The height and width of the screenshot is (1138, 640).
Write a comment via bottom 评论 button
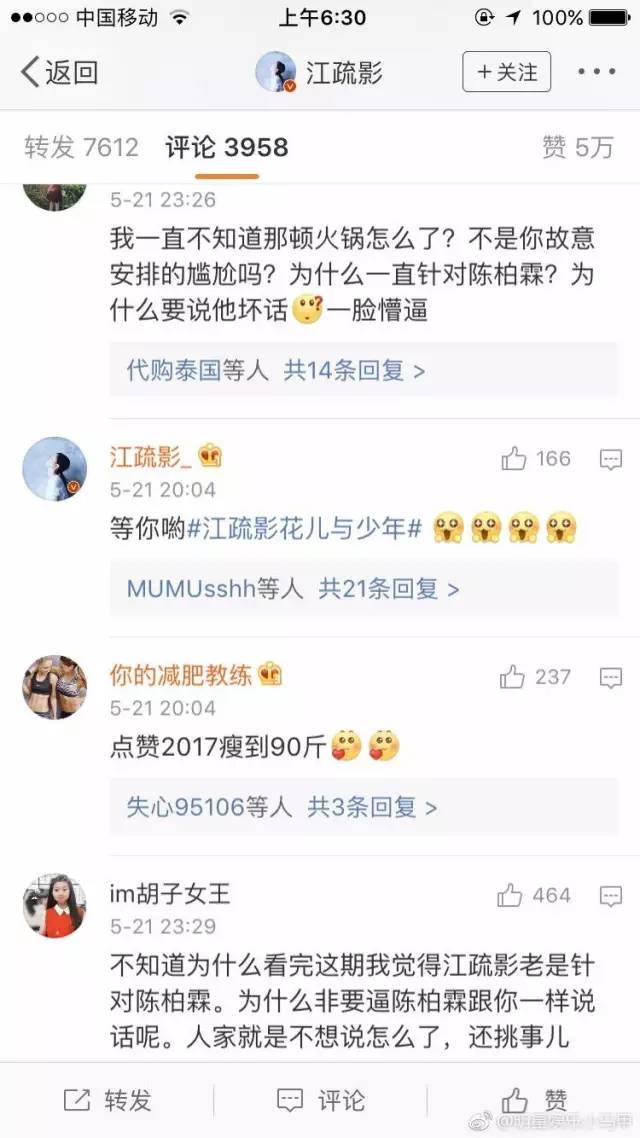[320, 1101]
